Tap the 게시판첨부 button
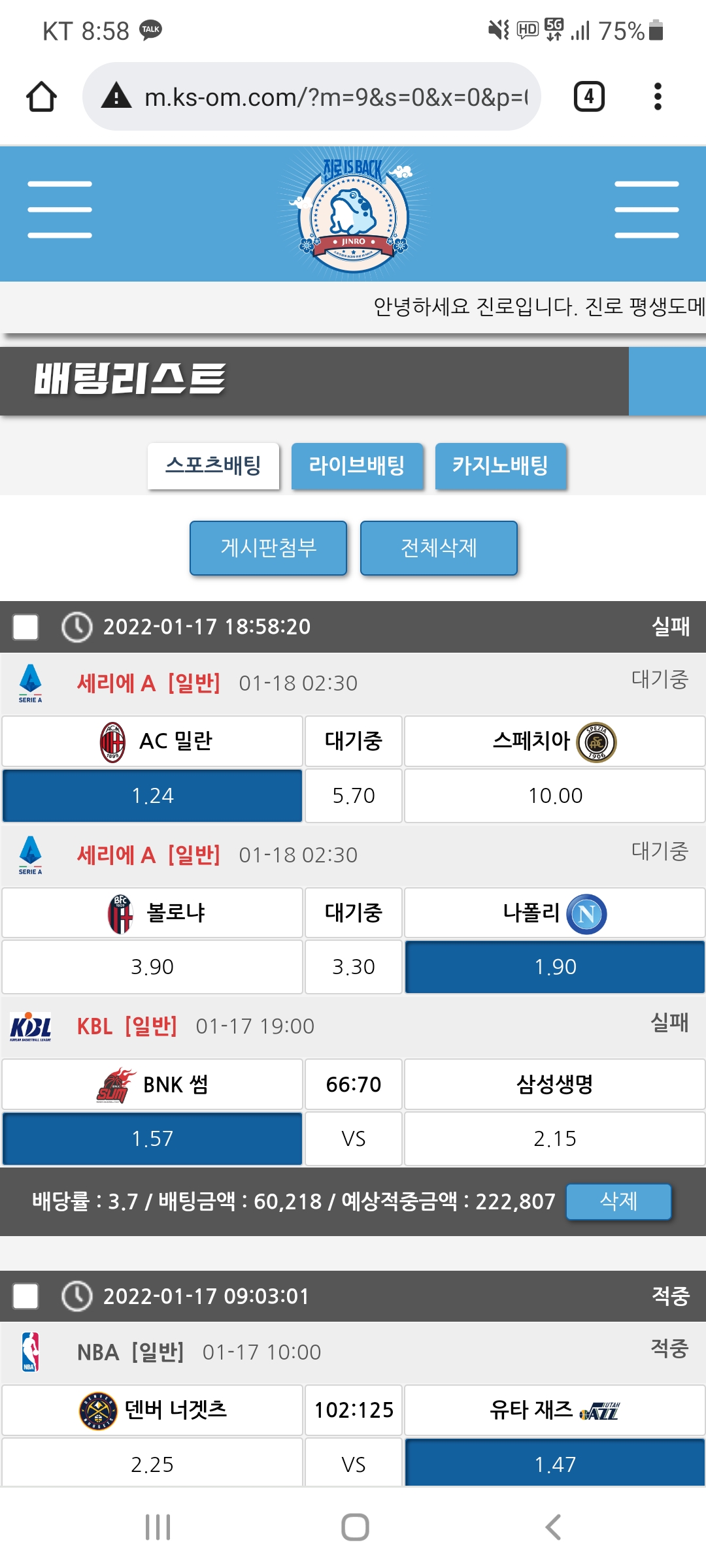Image resolution: width=706 pixels, height=1568 pixels. [268, 547]
